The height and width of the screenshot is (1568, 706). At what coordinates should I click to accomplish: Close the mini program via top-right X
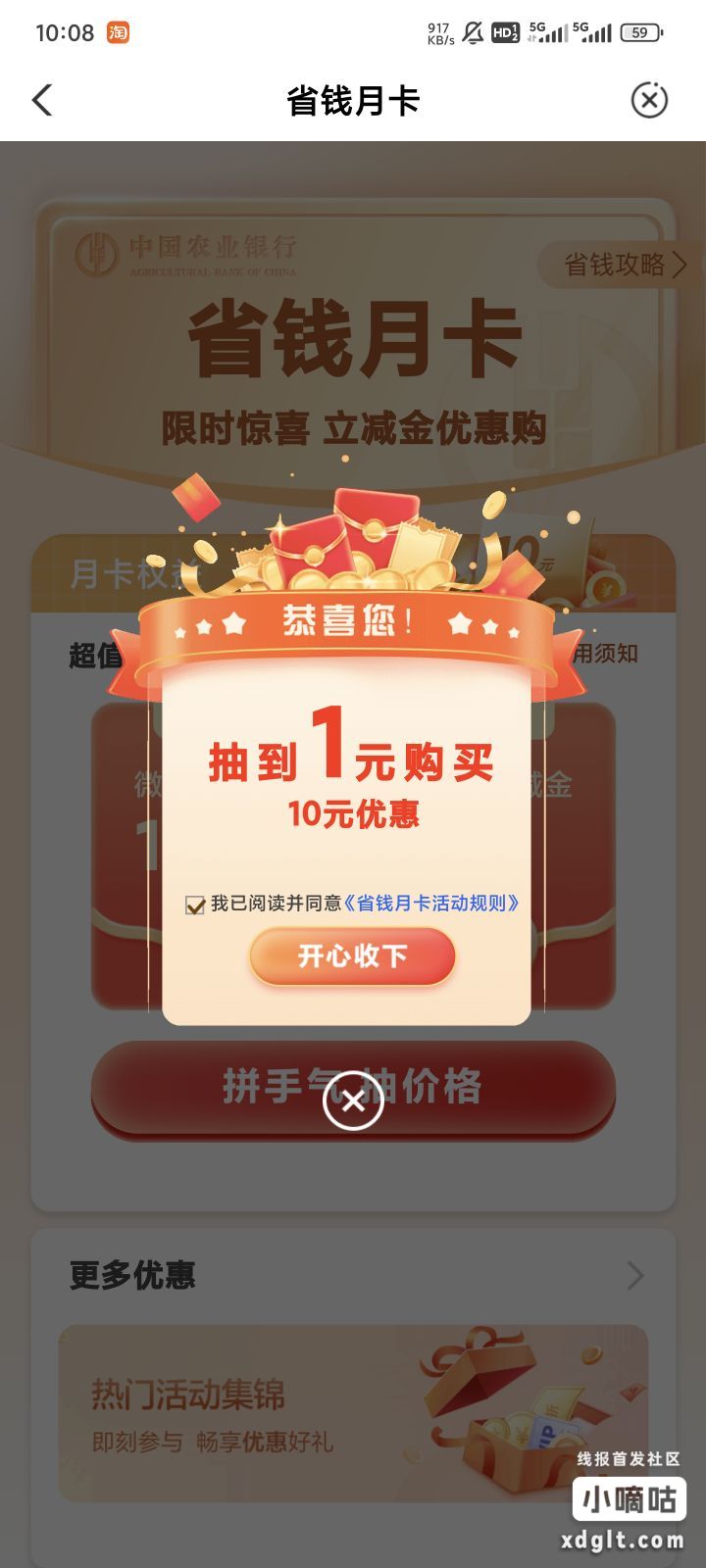(x=648, y=100)
